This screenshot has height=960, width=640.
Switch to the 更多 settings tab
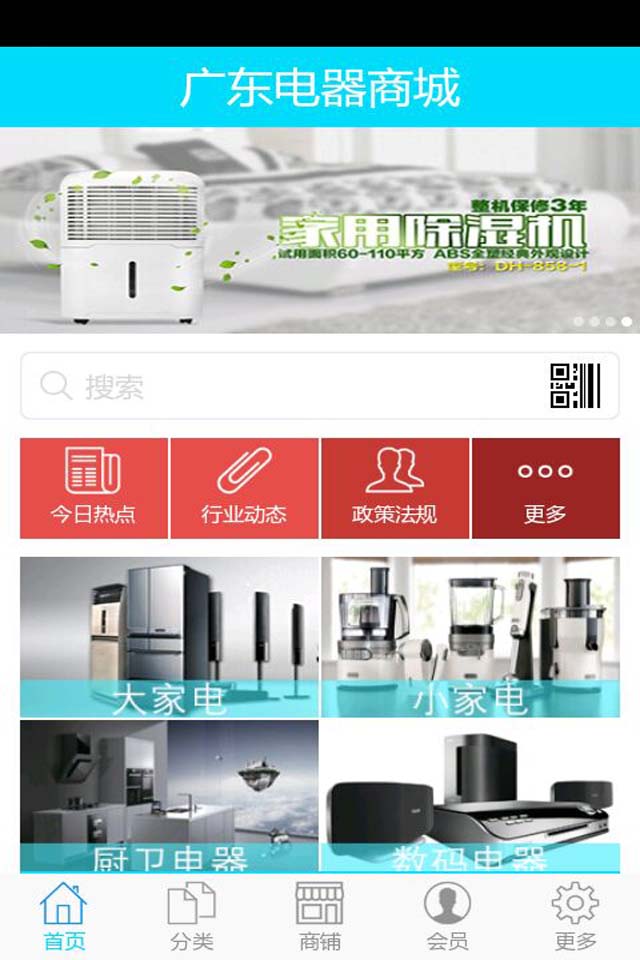point(575,916)
